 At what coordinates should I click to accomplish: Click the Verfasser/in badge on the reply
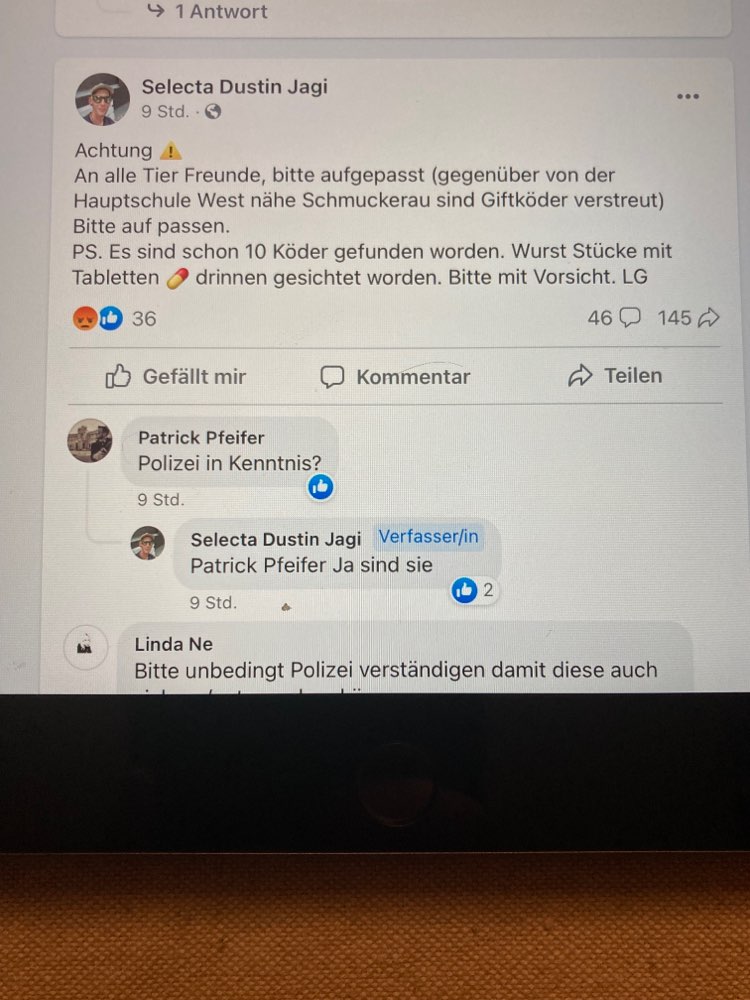tap(429, 536)
